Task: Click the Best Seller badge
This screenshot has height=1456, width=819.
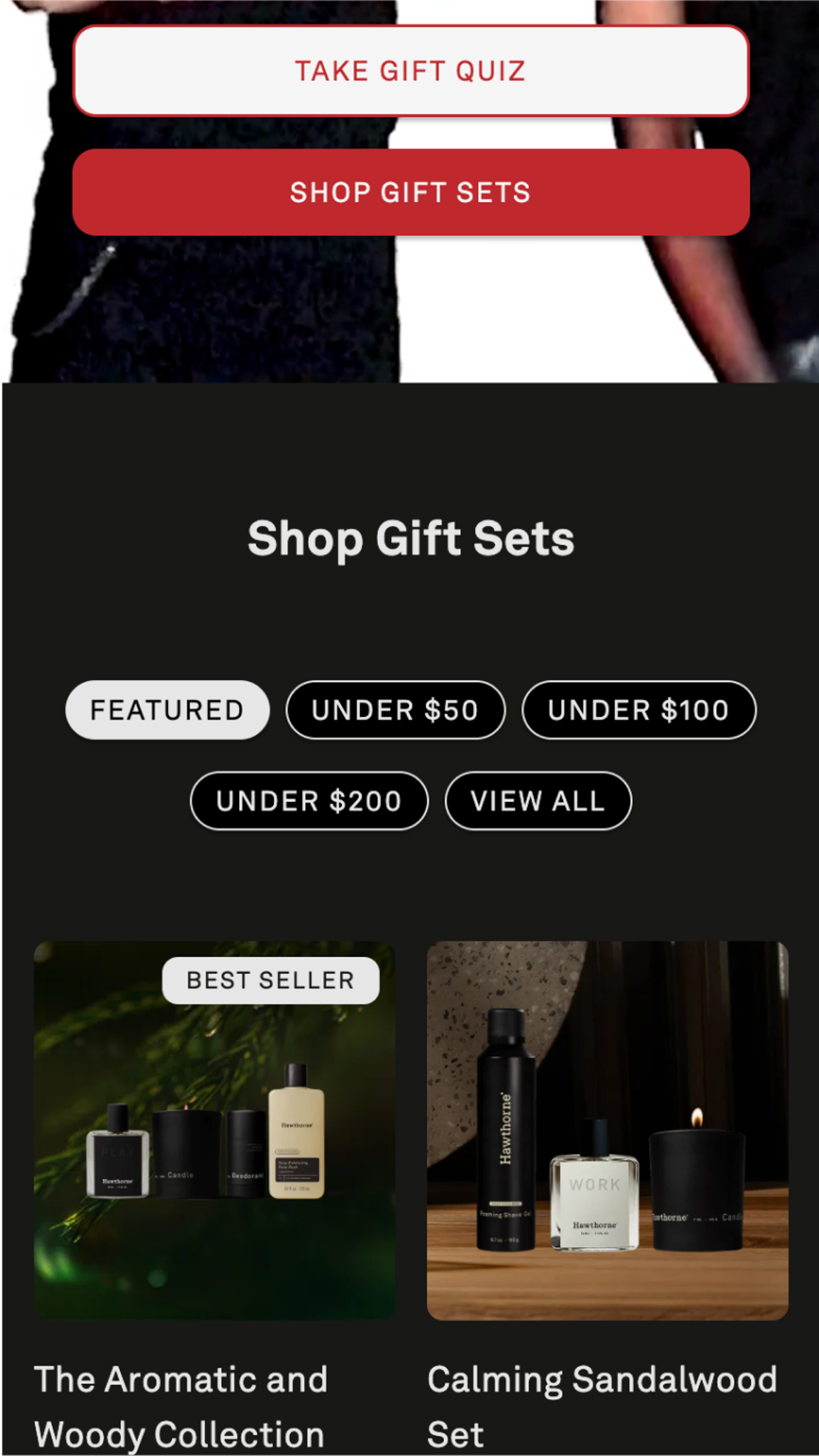Action: click(270, 980)
